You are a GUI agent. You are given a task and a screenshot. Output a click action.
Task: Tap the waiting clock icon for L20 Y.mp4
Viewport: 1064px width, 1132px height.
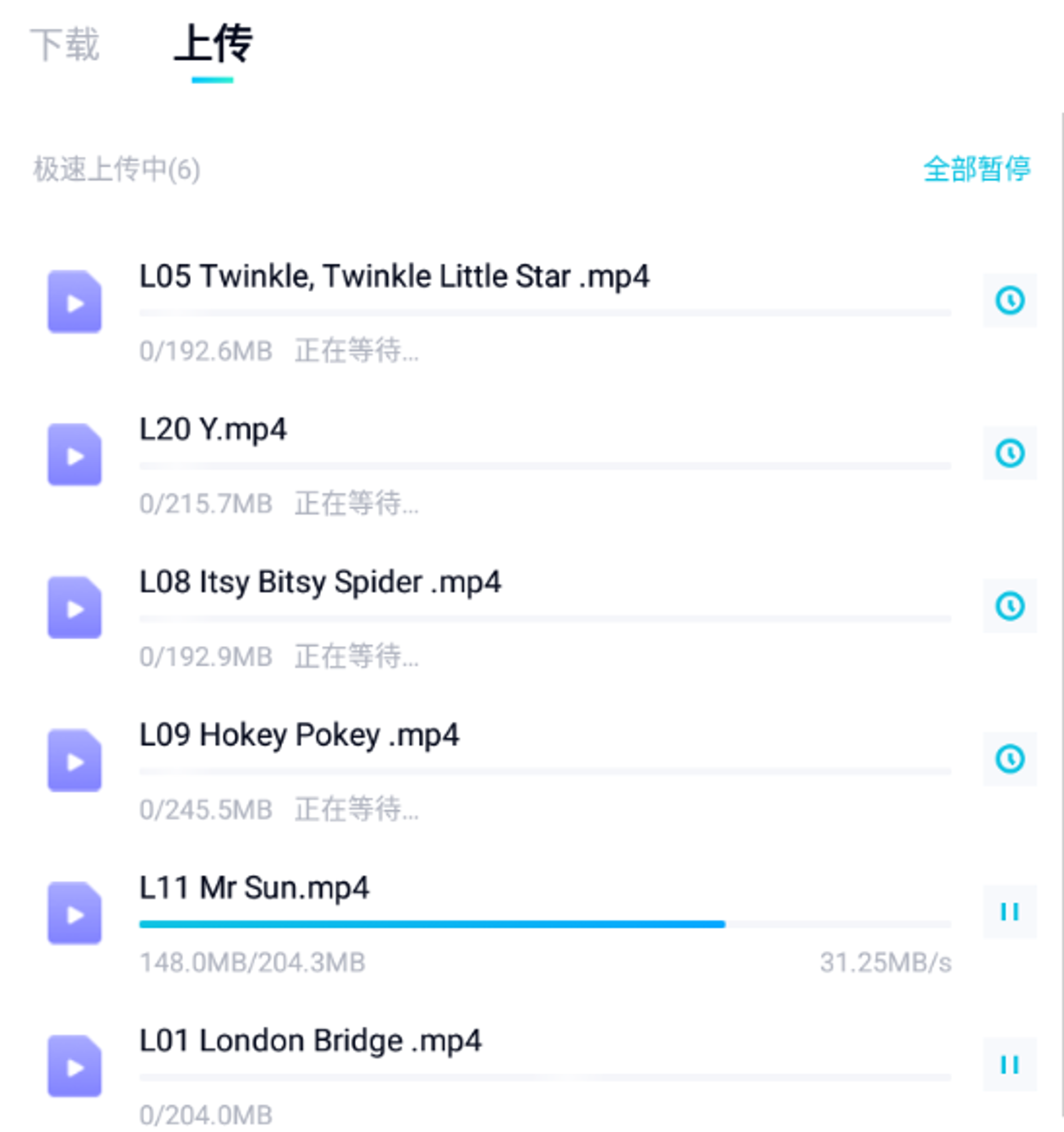pos(1010,453)
